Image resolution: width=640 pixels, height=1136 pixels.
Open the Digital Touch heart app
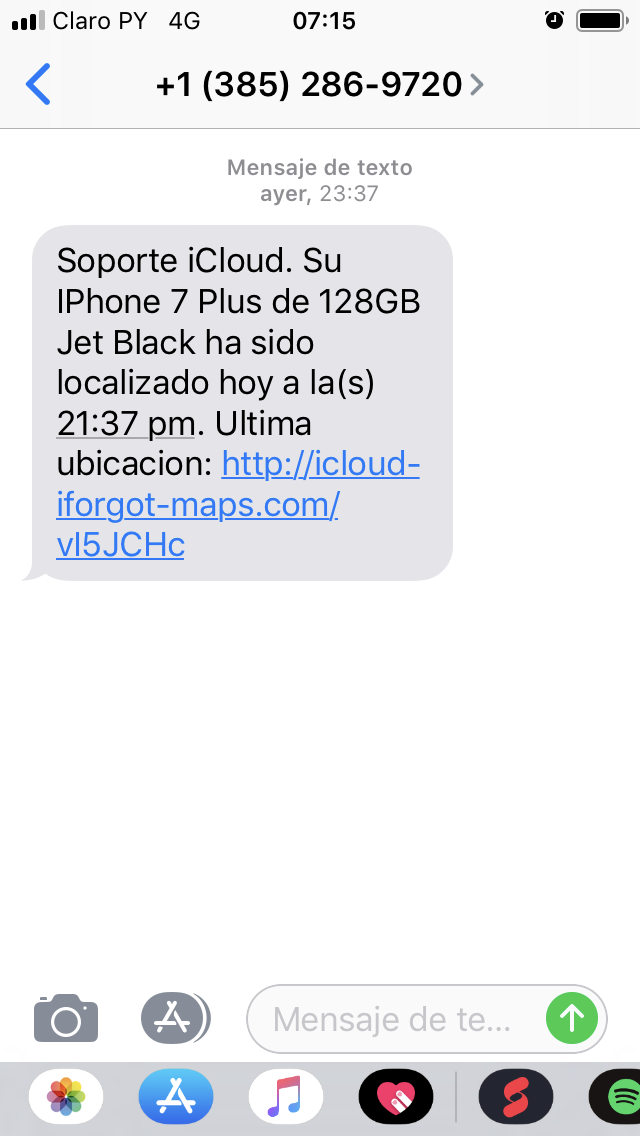point(396,1098)
